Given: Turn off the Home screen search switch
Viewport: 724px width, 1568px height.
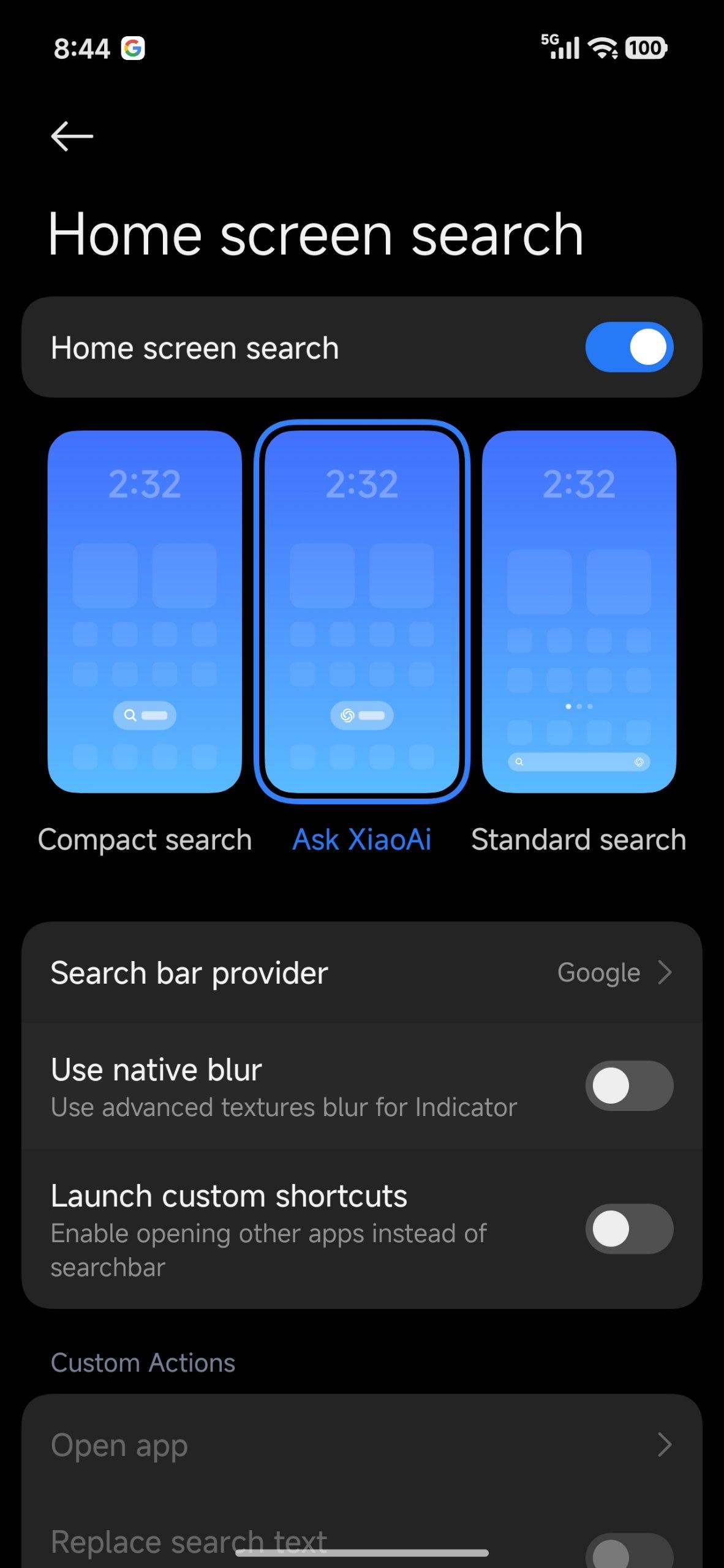Looking at the screenshot, I should (628, 347).
